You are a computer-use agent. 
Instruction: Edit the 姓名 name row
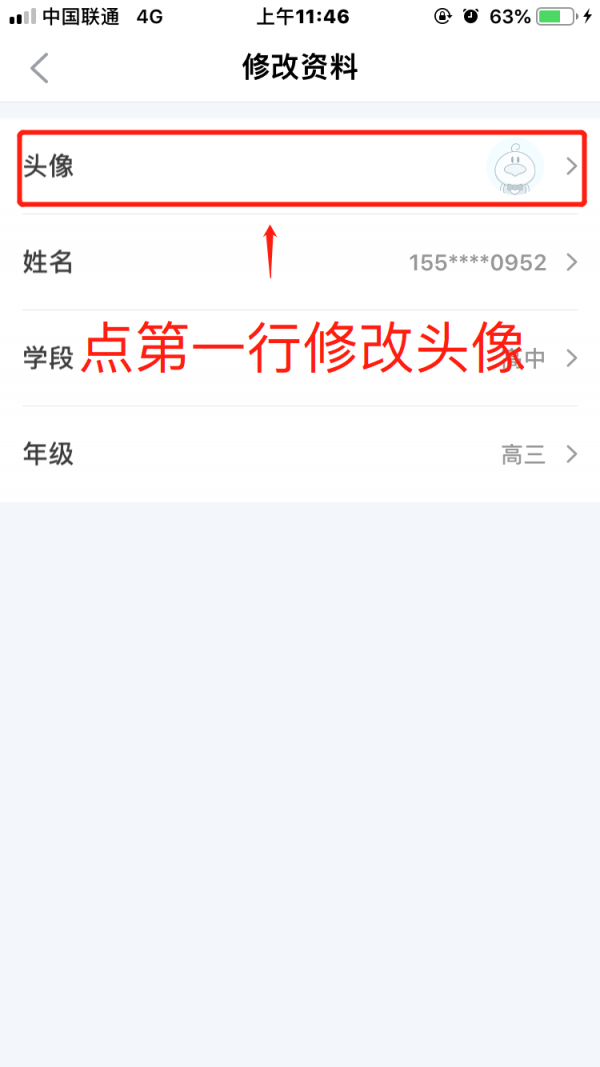coord(300,262)
